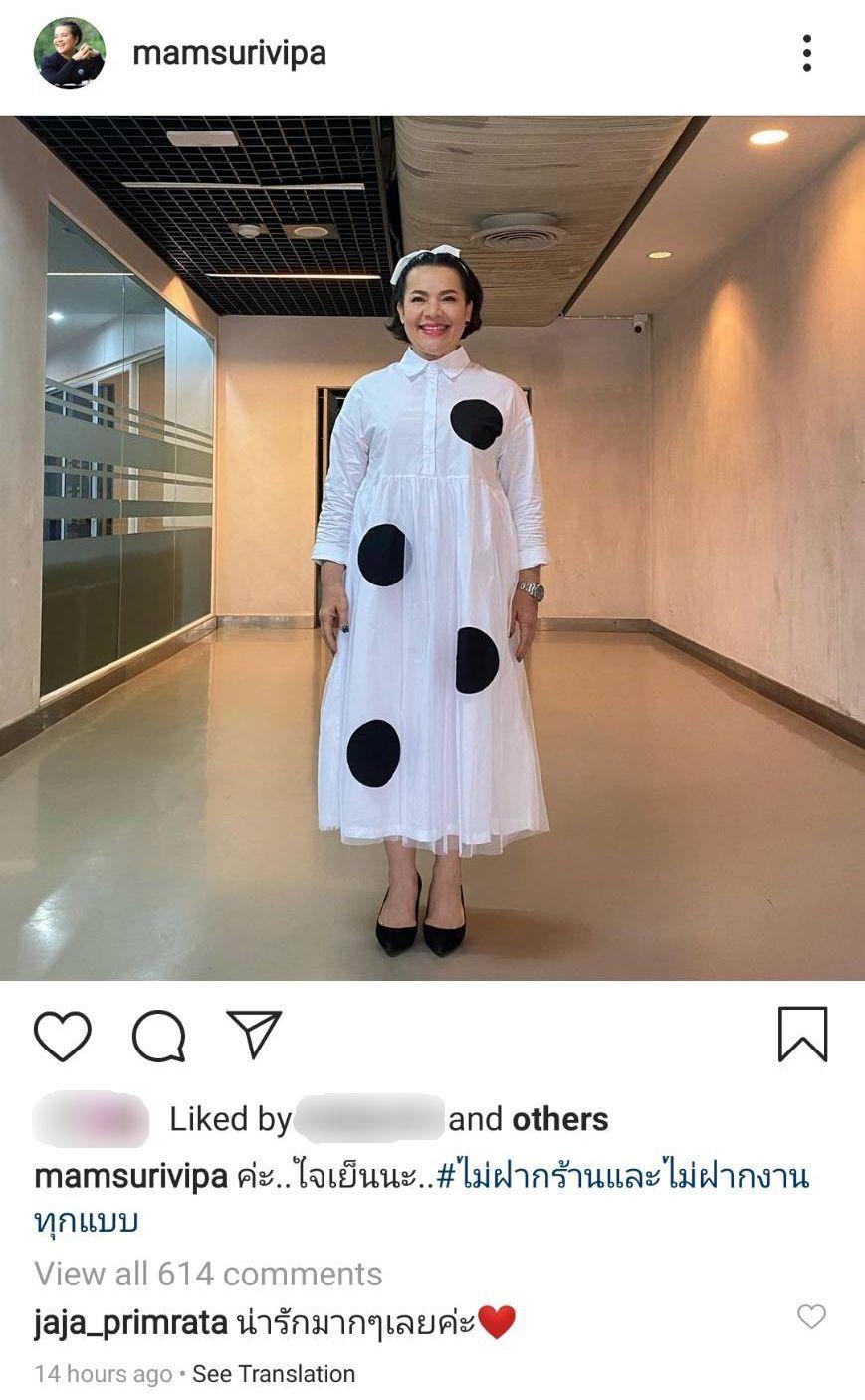
Task: Bookmark this post
Action: 802,1035
